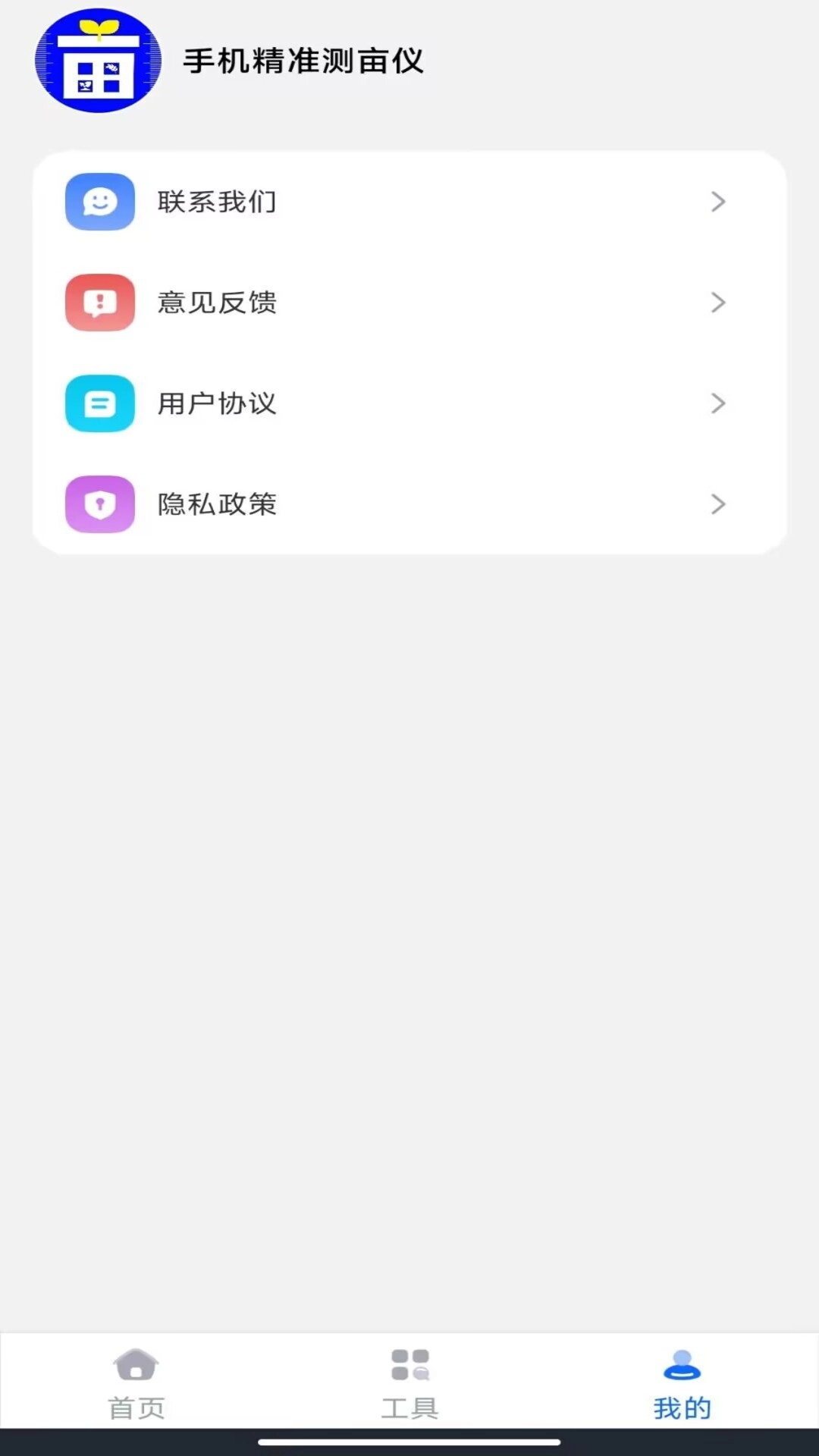Image resolution: width=819 pixels, height=1456 pixels.
Task: Click the 用户协议 row chevron arrow
Action: [x=717, y=404]
